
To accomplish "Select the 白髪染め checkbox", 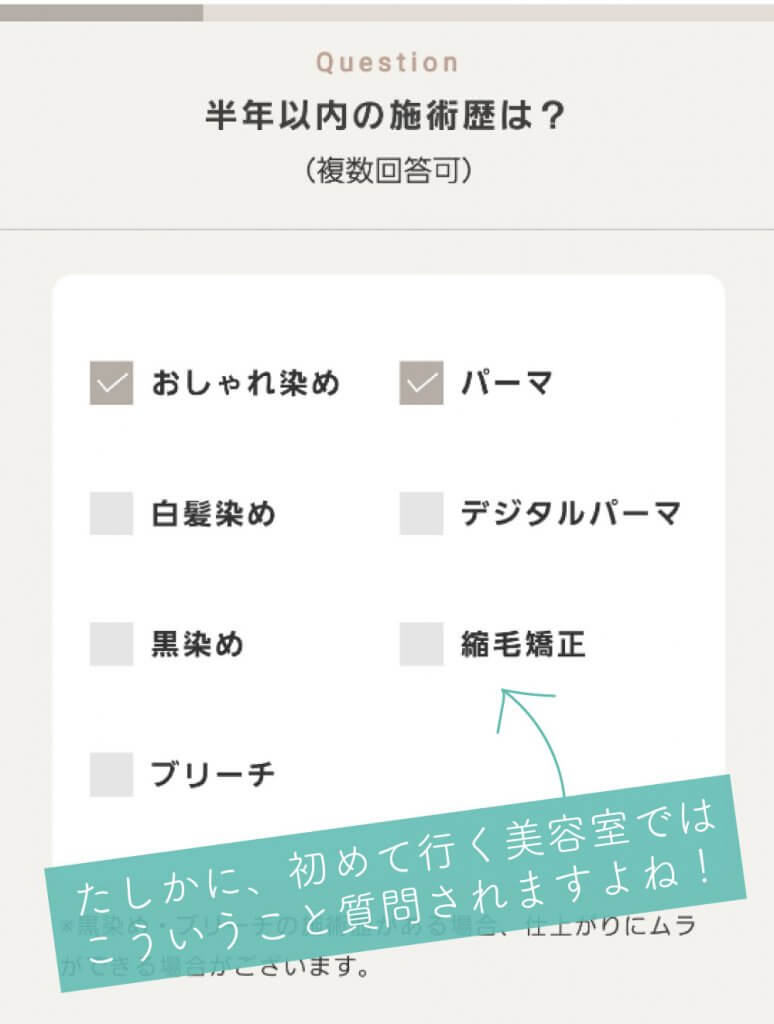I will point(111,514).
